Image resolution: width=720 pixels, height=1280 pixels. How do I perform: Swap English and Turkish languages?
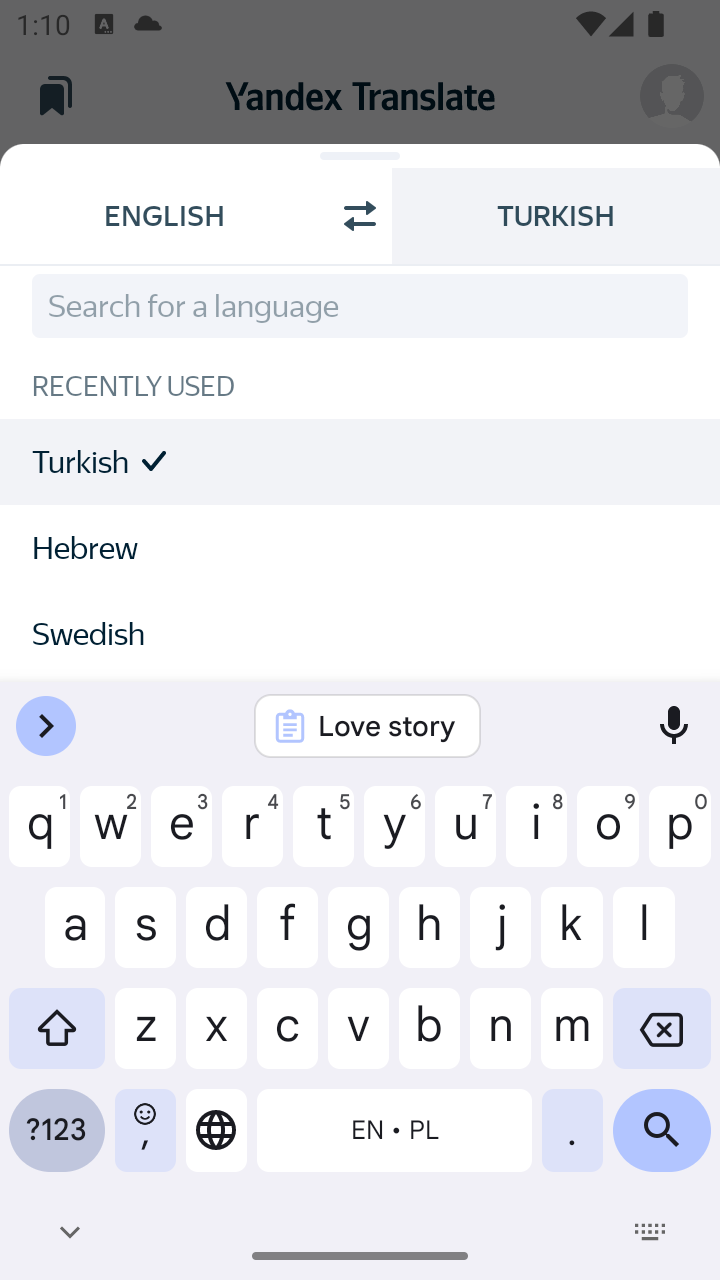pyautogui.click(x=360, y=216)
